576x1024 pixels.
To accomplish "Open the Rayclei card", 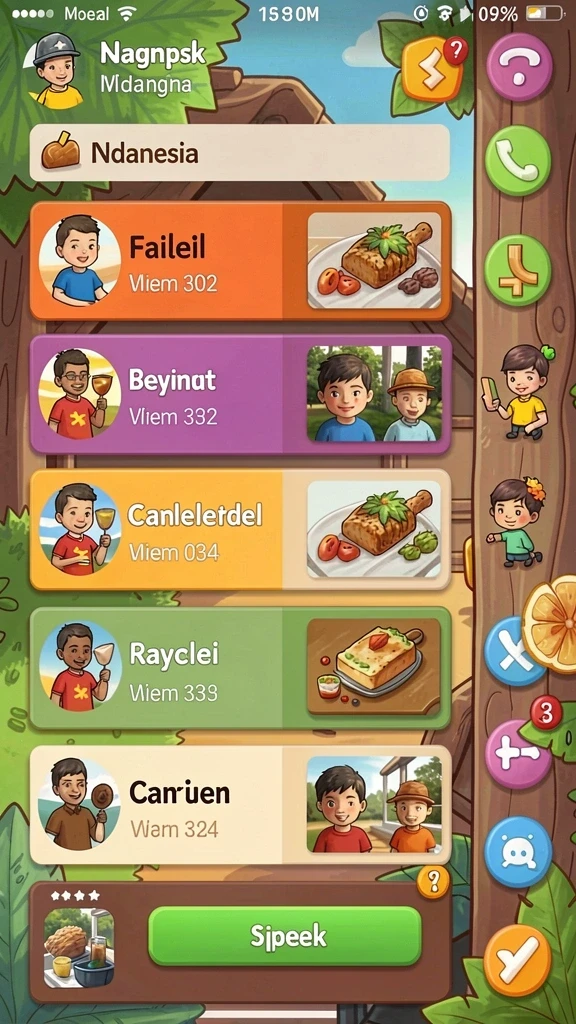I will [240, 668].
